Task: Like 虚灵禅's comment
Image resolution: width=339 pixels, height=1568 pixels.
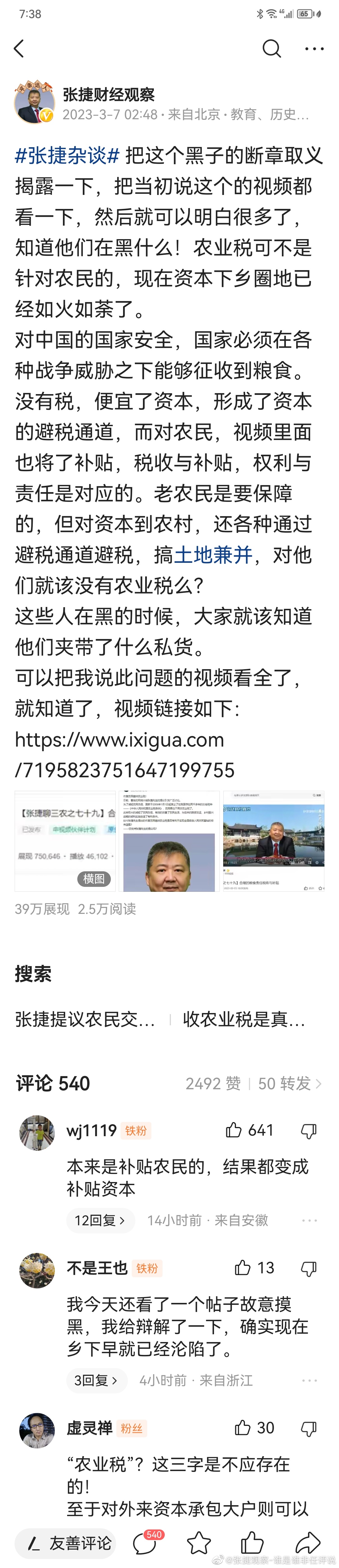Action: point(243,1428)
